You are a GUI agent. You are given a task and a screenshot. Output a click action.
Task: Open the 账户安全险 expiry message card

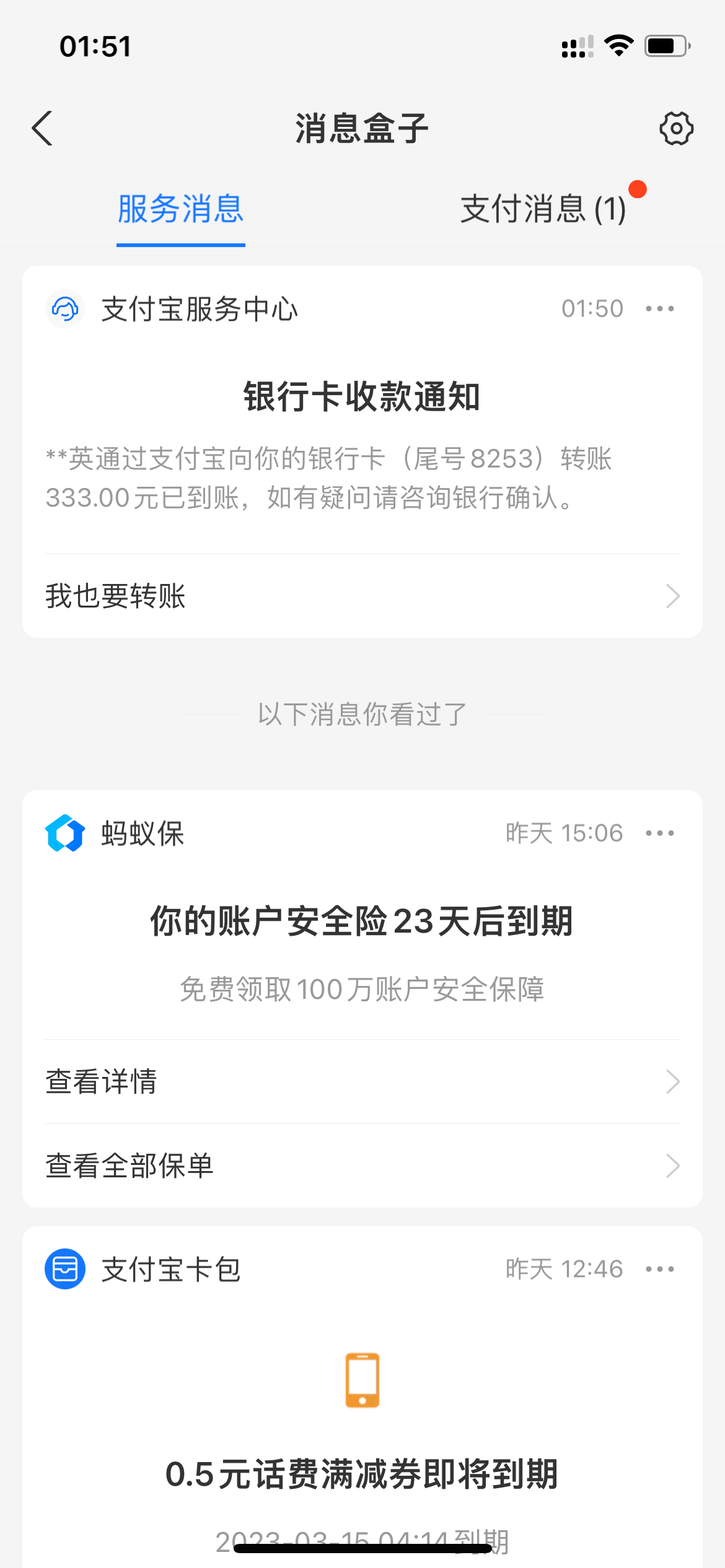[362, 947]
